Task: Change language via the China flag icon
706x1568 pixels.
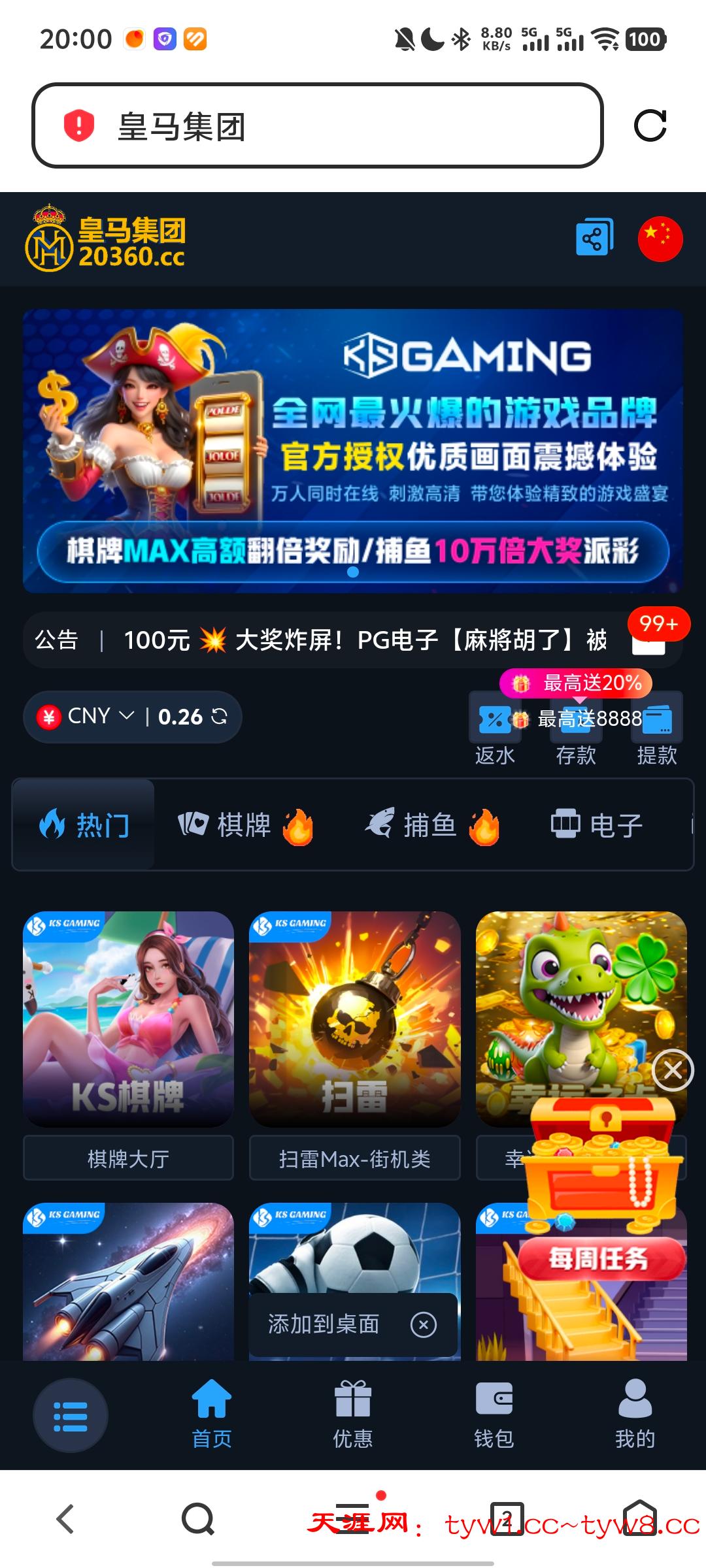Action: (660, 238)
